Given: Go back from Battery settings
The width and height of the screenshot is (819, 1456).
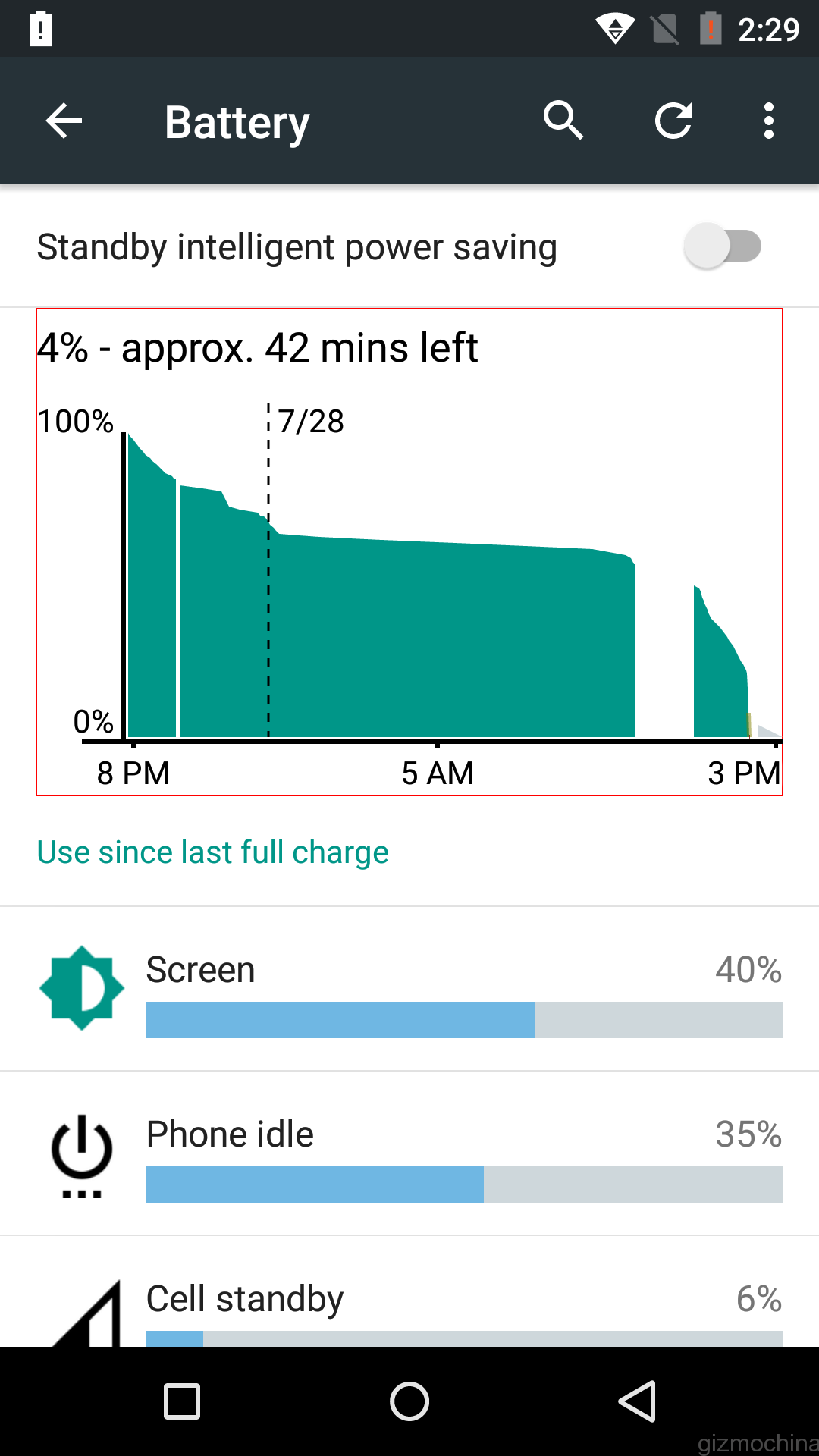Looking at the screenshot, I should click(x=64, y=121).
